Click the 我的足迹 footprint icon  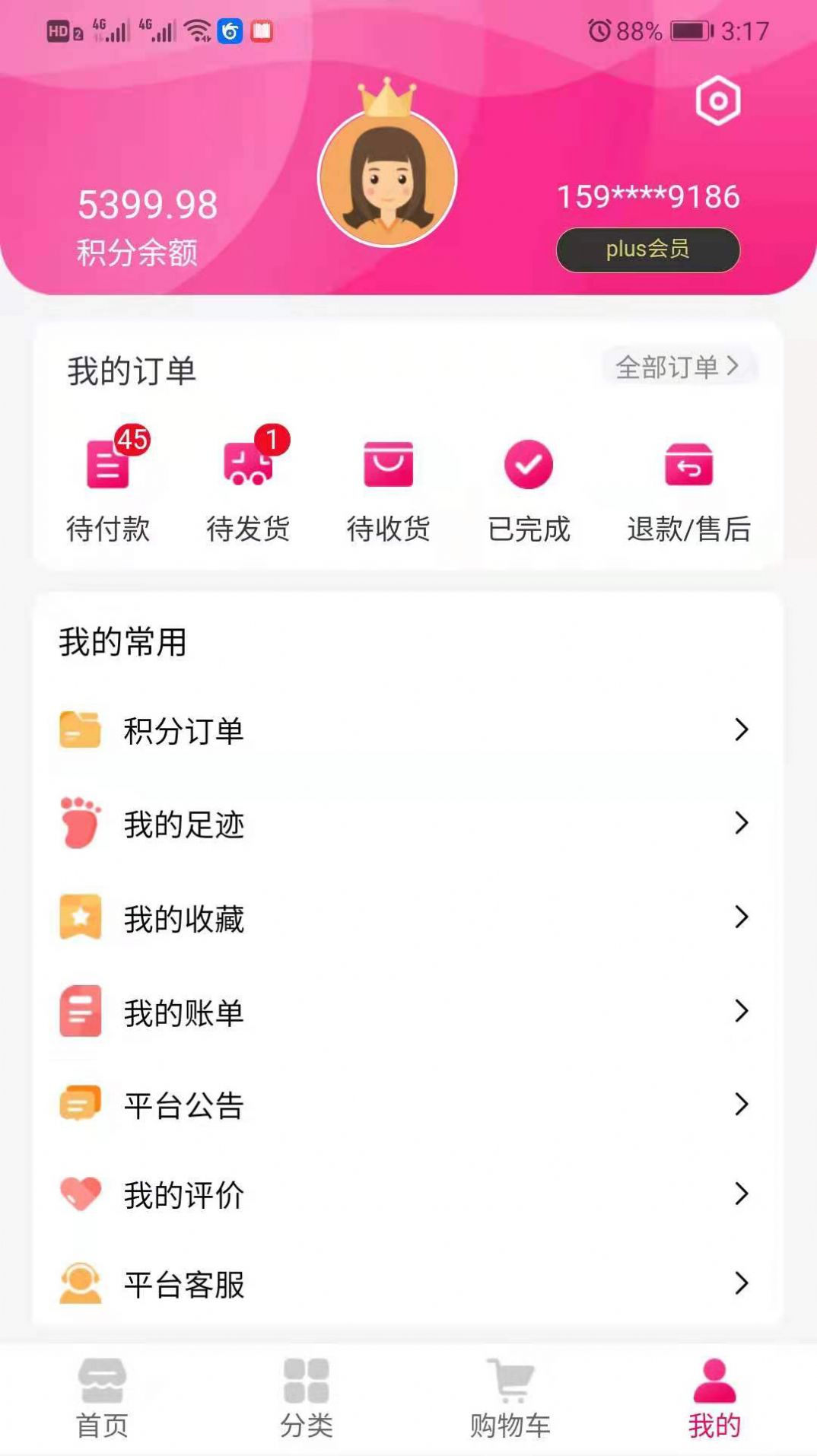[80, 824]
